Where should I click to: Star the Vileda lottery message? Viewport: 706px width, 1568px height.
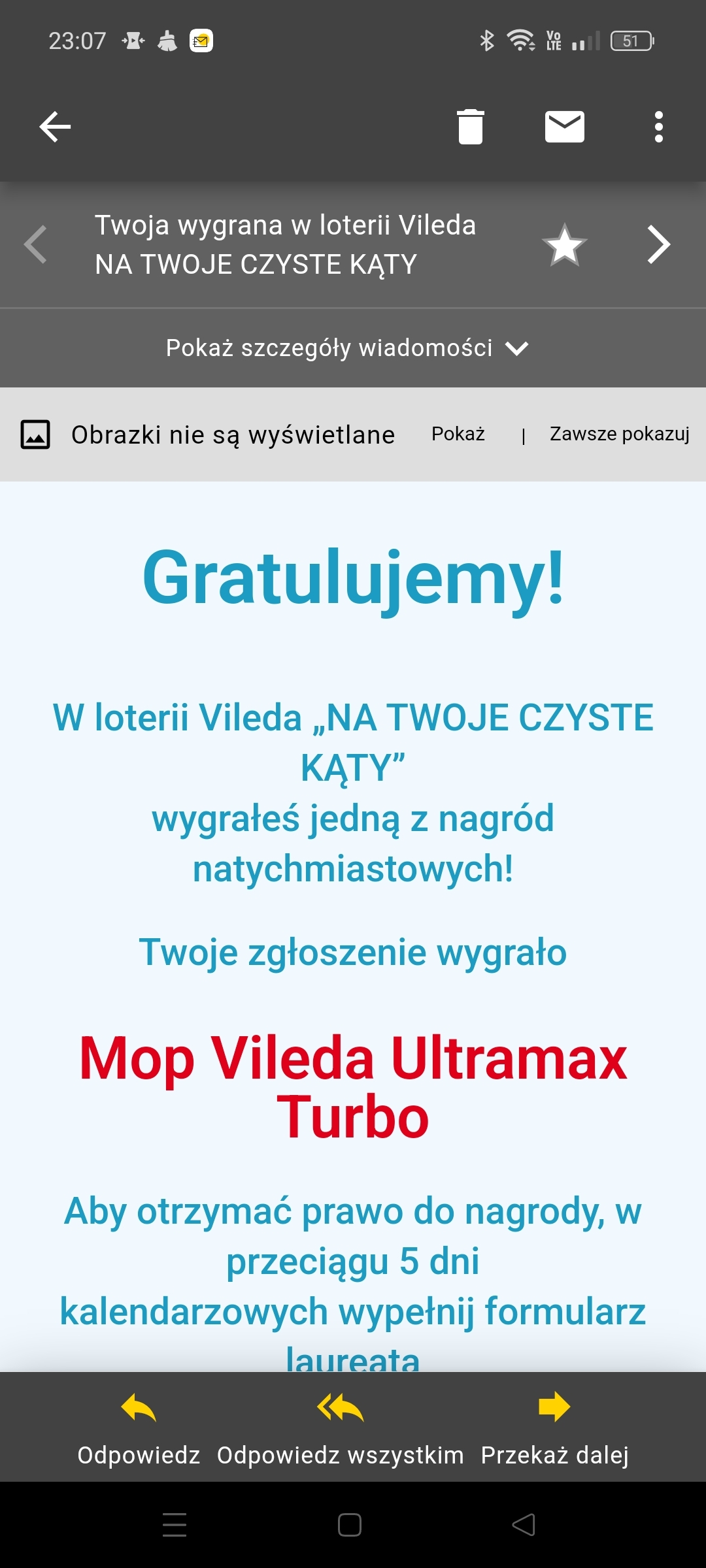tap(564, 245)
